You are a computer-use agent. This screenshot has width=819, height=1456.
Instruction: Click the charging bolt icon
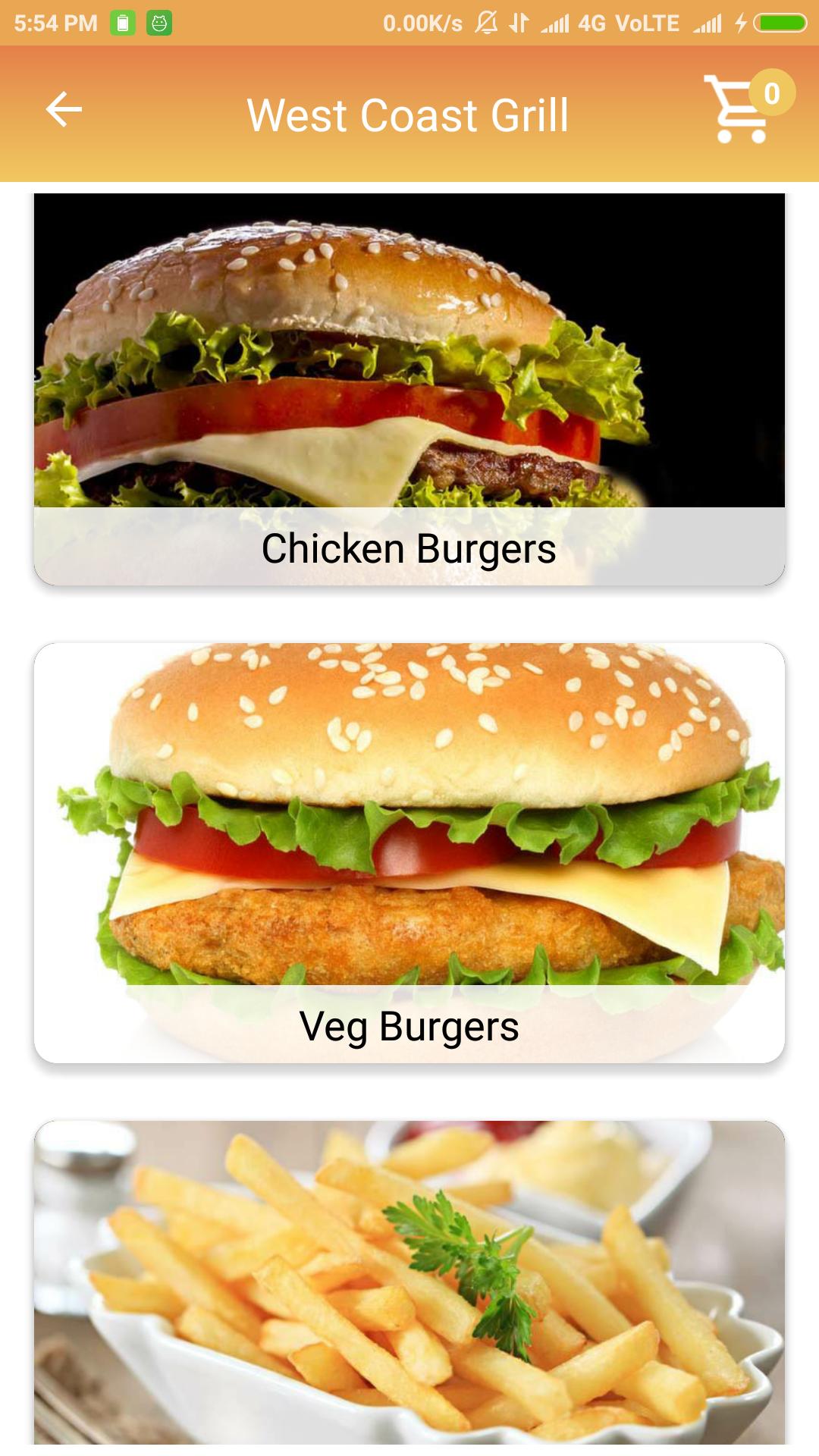click(741, 23)
